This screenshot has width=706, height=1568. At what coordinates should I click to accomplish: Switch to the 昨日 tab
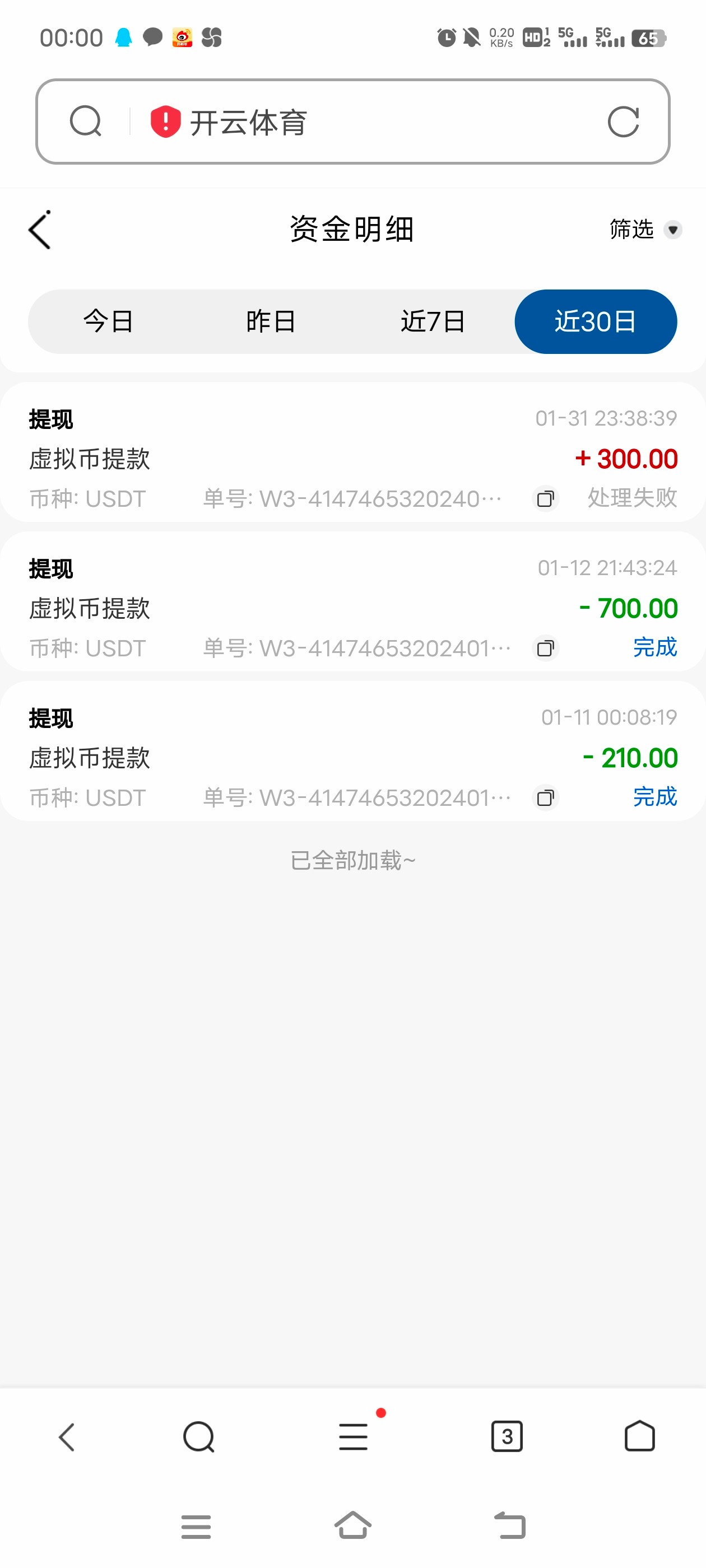[271, 321]
